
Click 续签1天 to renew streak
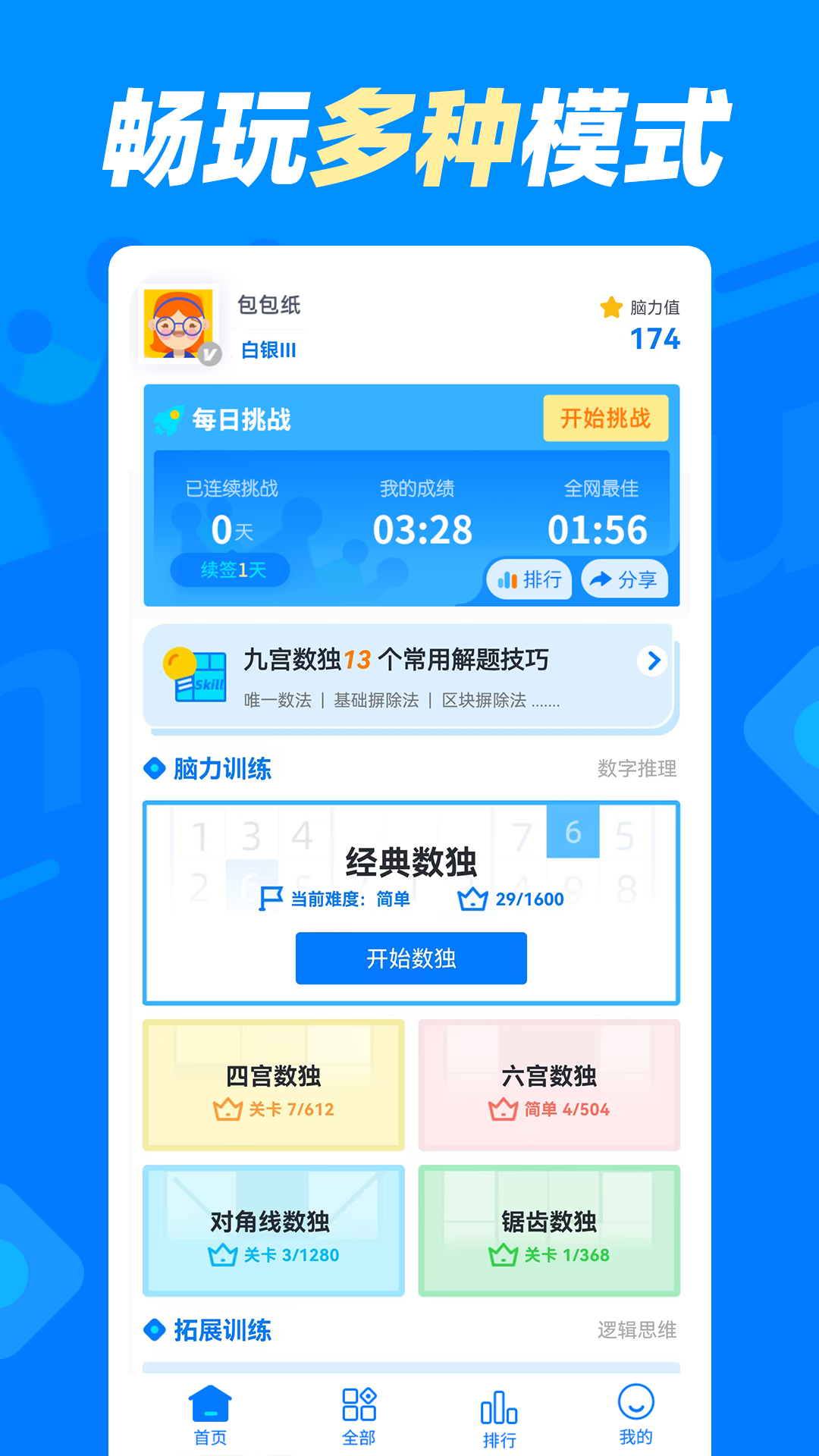point(229,571)
